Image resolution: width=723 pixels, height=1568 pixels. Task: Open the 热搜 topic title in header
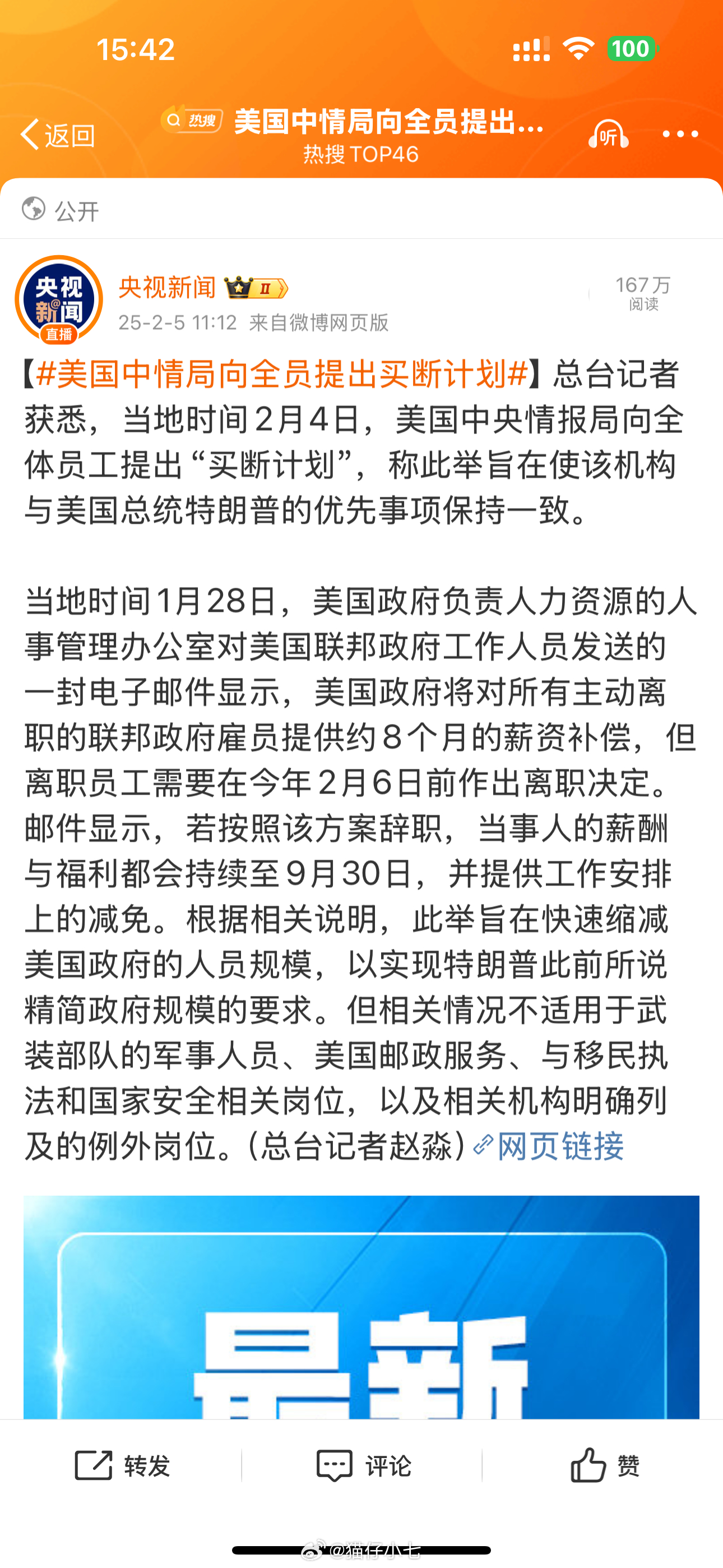(388, 122)
